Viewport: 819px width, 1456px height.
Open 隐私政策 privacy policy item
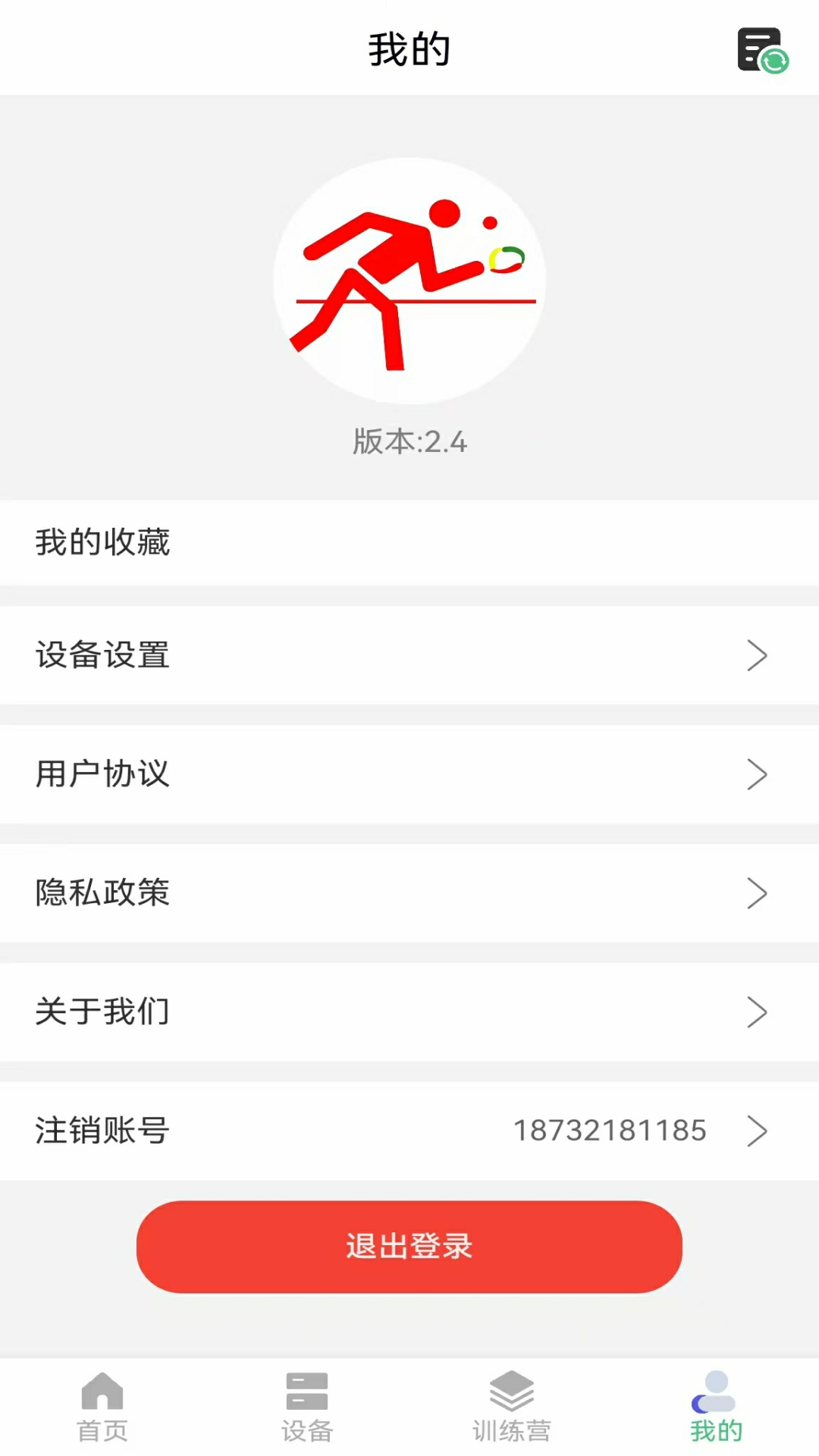click(104, 893)
